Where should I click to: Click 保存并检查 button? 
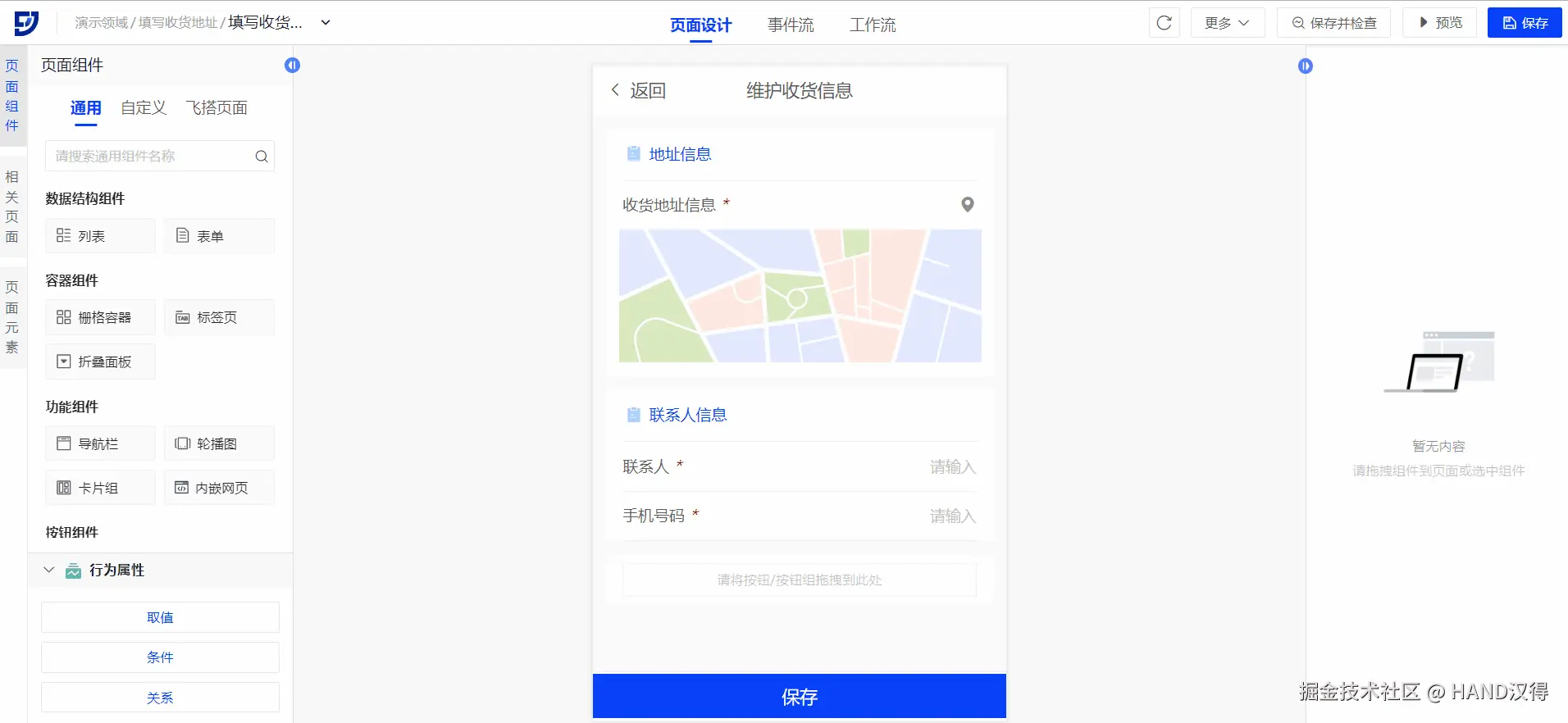pyautogui.click(x=1333, y=23)
